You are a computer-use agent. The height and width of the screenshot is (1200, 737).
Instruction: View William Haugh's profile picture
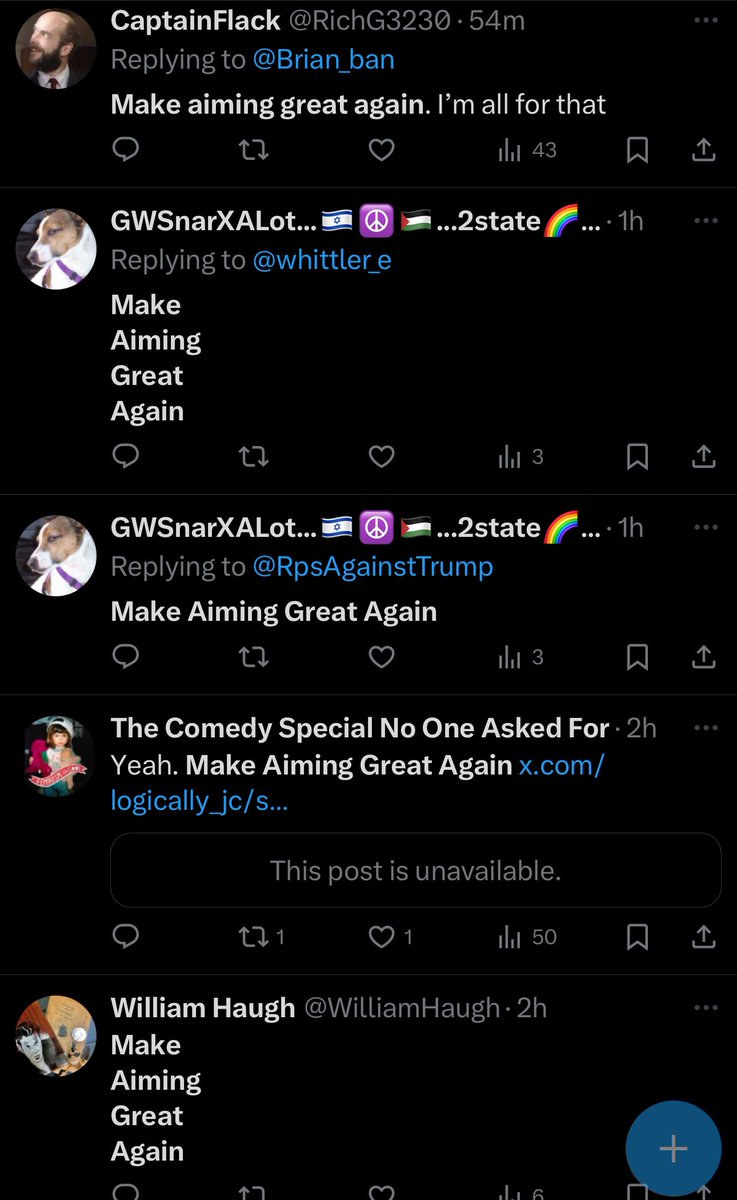click(x=56, y=1036)
